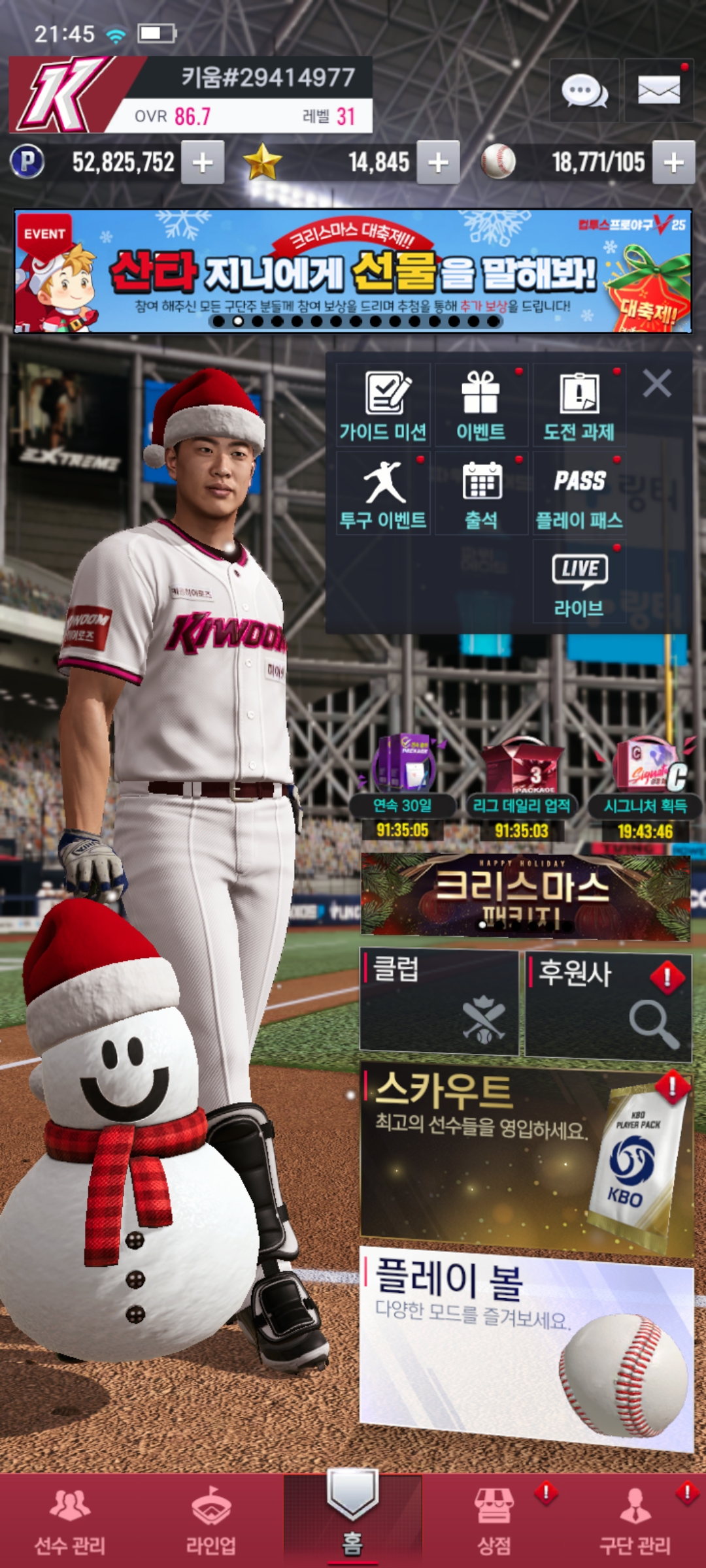The width and height of the screenshot is (706, 1568).
Task: Open 출석 attendance calendar
Action: [x=481, y=493]
